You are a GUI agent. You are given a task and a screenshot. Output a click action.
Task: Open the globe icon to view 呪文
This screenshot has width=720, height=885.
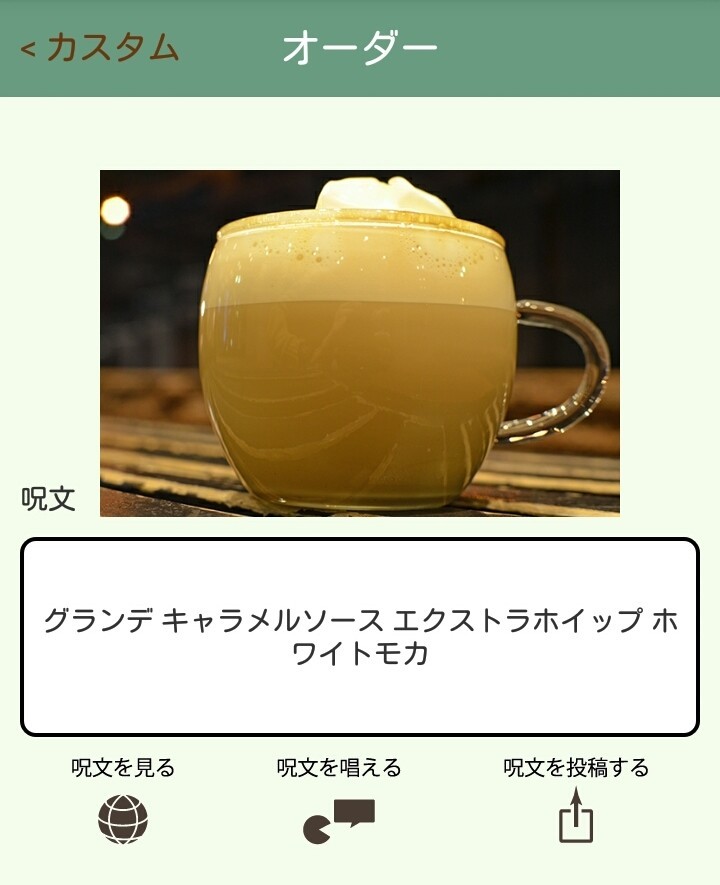point(123,820)
